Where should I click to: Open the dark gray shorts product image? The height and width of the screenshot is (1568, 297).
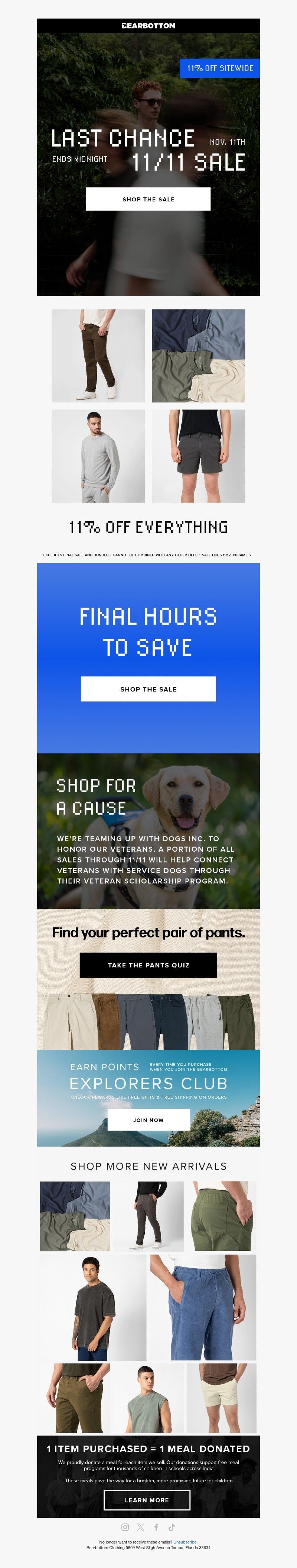click(x=198, y=456)
